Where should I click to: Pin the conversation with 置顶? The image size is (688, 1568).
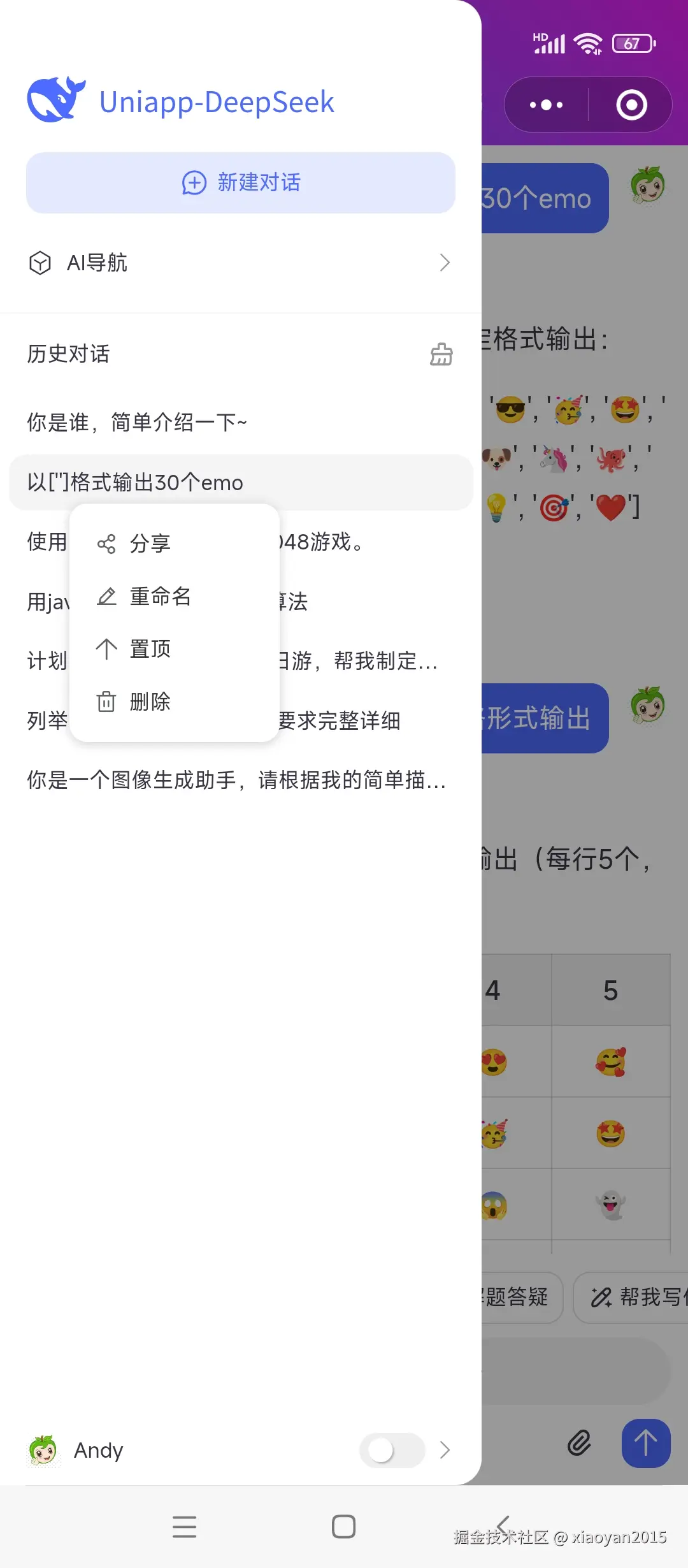150,649
